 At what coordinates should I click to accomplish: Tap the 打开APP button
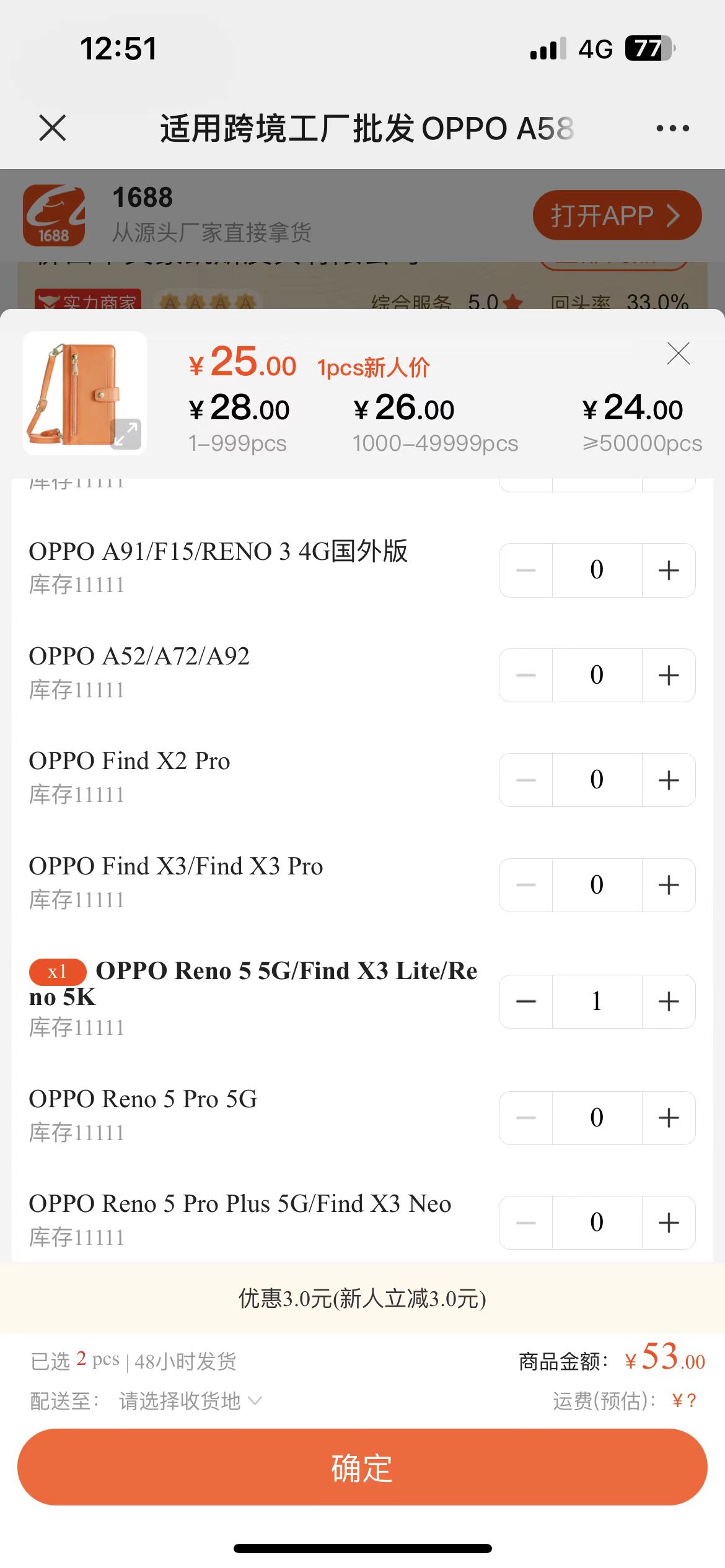(x=617, y=216)
